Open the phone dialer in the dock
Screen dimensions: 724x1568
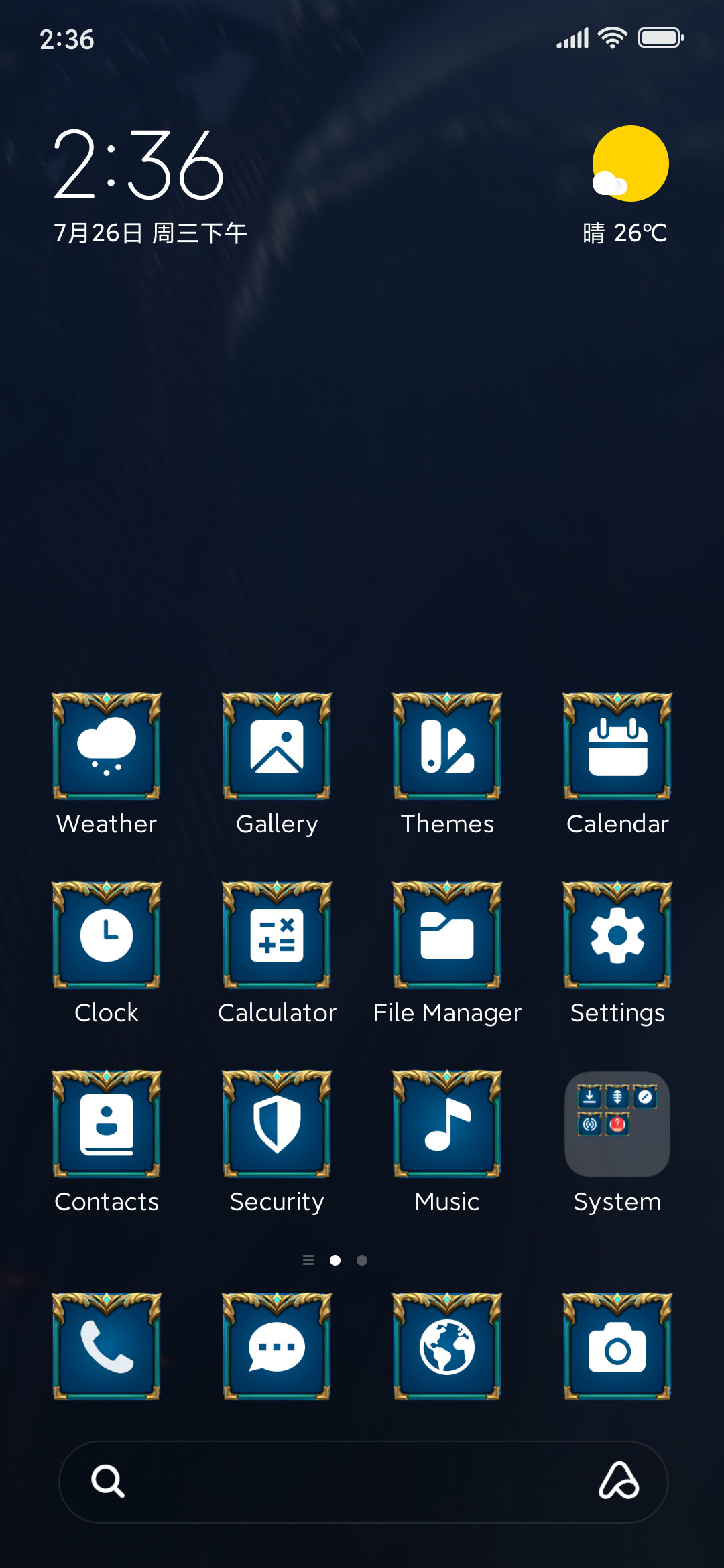pyautogui.click(x=107, y=1346)
